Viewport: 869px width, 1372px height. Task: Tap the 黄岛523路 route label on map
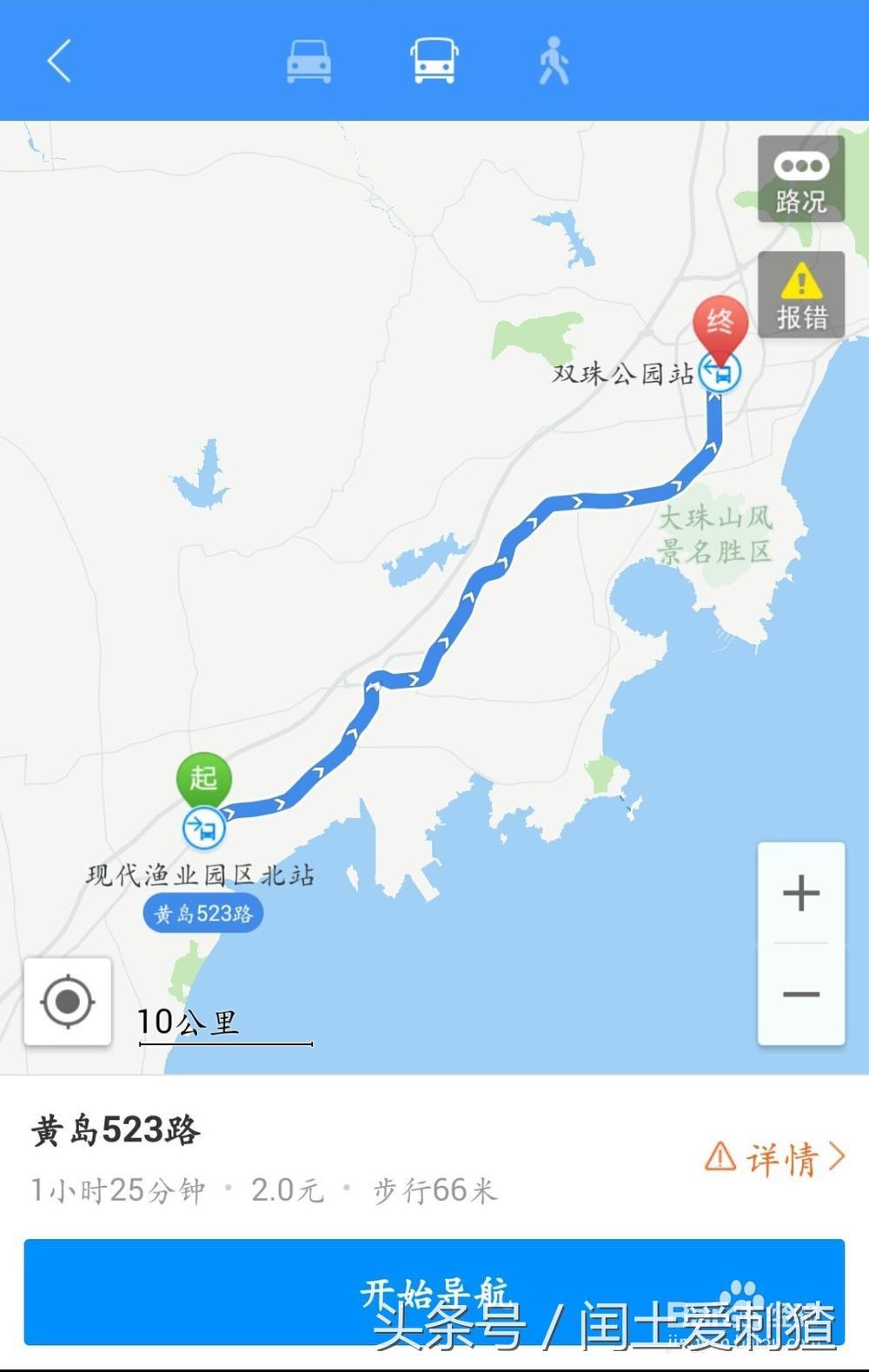(x=203, y=914)
